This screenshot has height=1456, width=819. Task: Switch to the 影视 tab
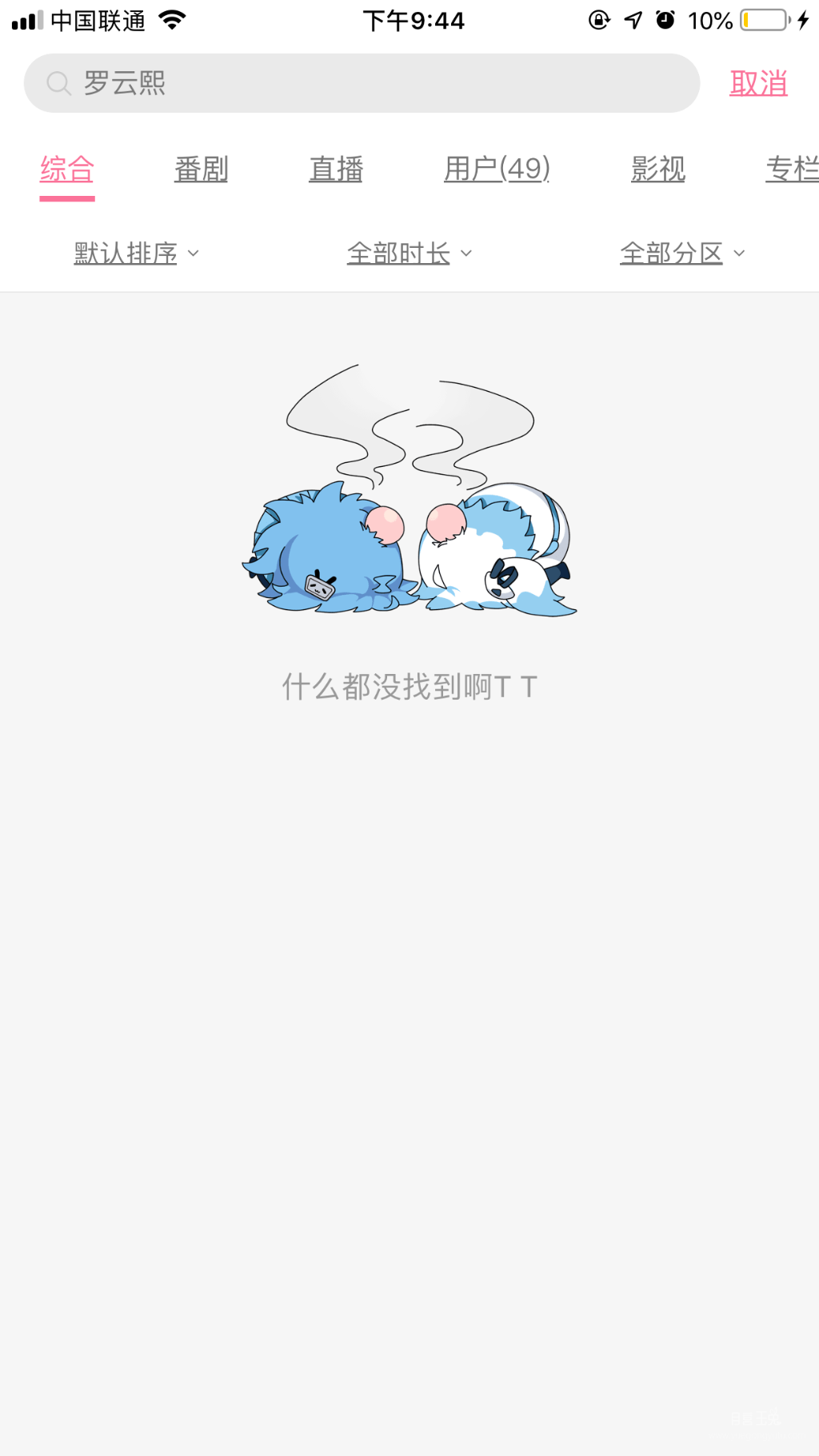(658, 170)
